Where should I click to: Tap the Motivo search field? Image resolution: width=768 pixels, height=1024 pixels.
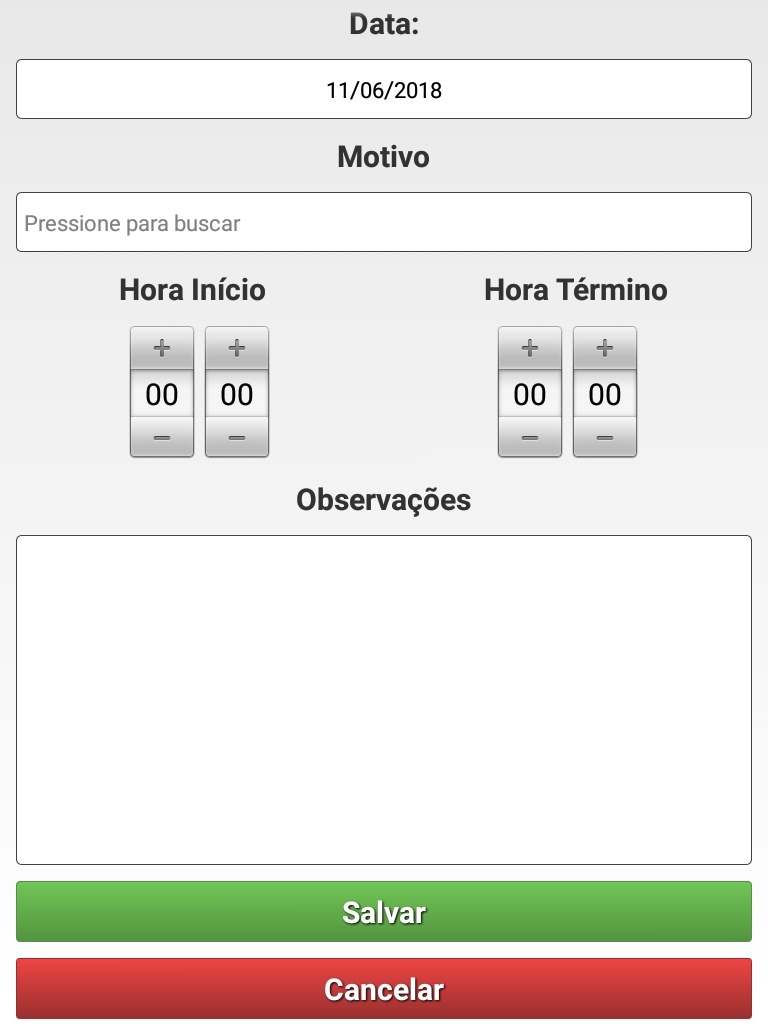[384, 223]
